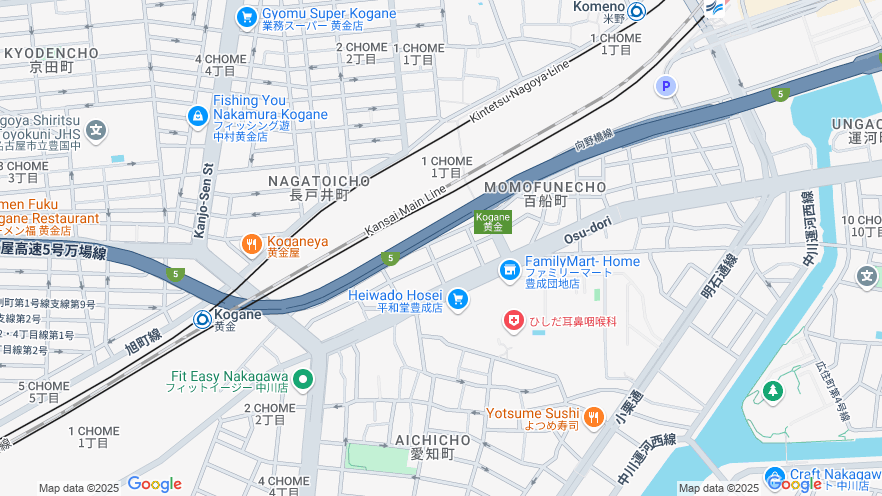Open Koganeya restaurant pin
The image size is (882, 496).
click(252, 243)
